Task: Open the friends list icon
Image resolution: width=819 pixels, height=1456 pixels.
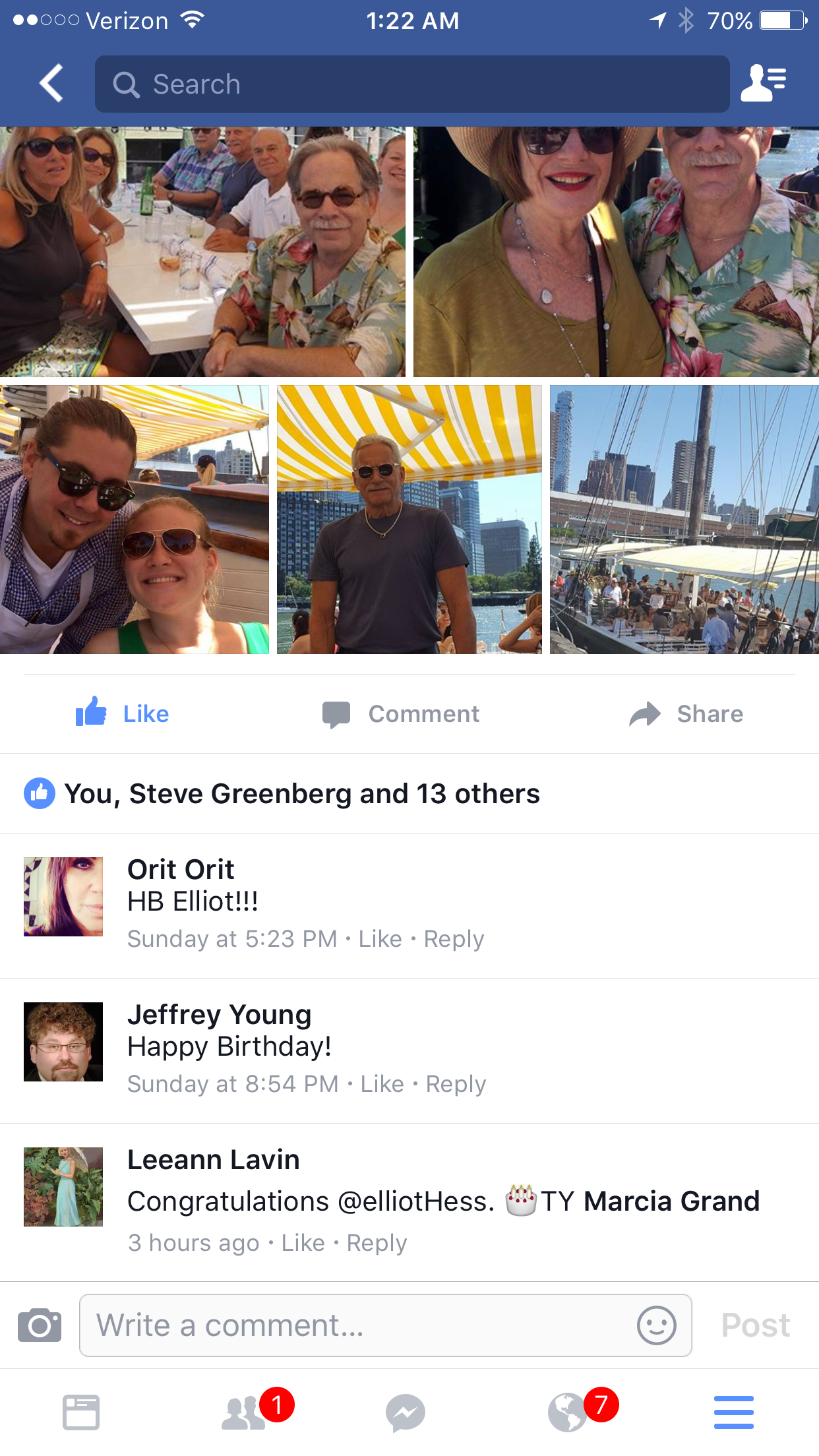Action: click(763, 84)
